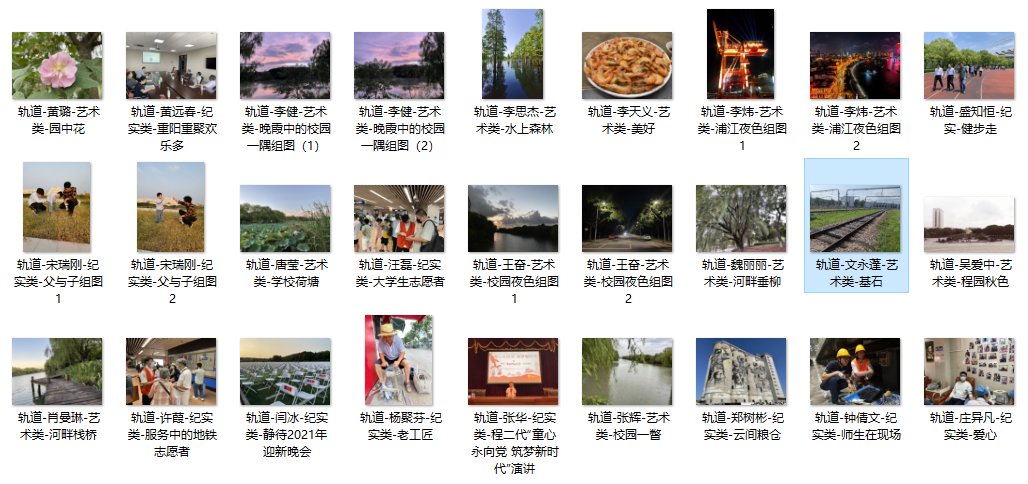Select 轨道-杨聚芬-纪实类-老工匠 file
Screen dimensions: 1028x484
click(399, 360)
